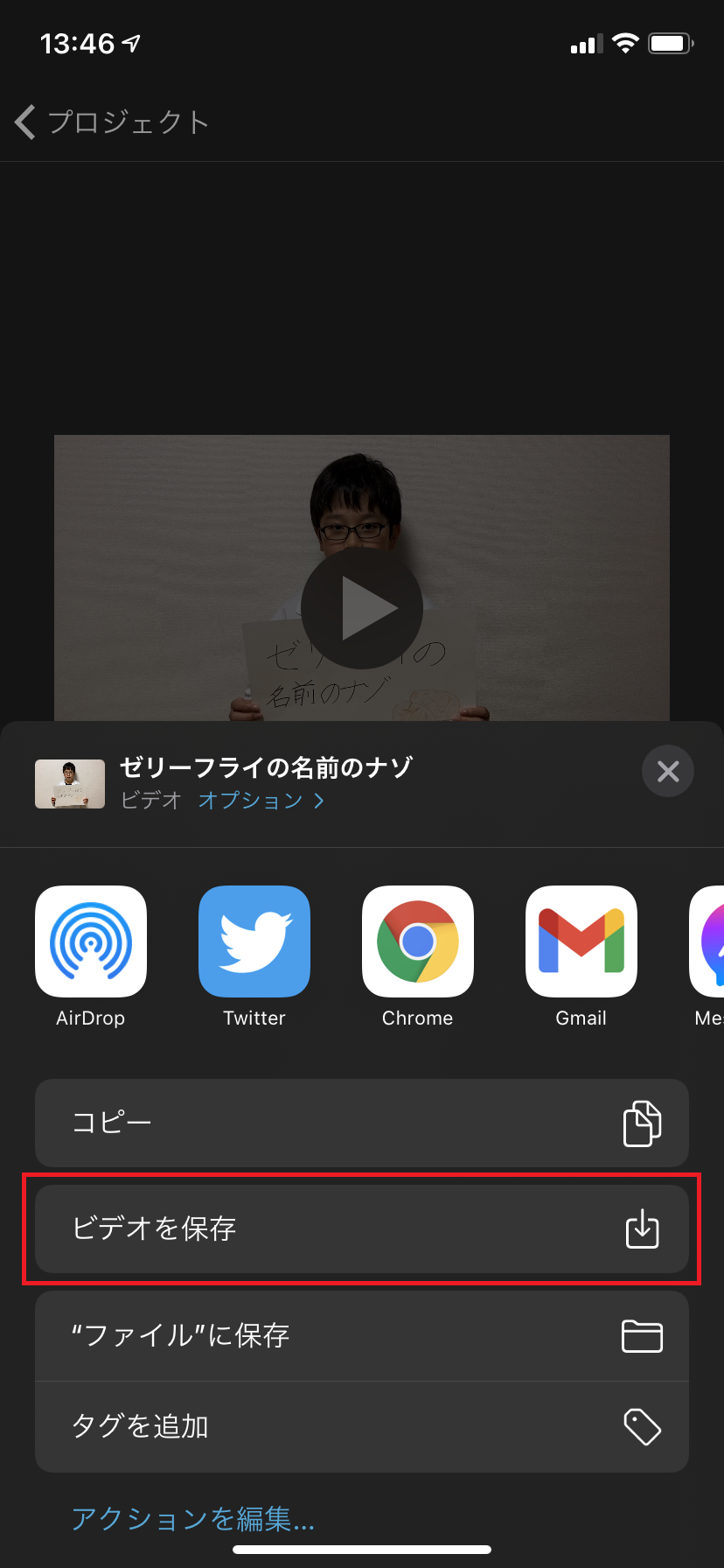The width and height of the screenshot is (724, 1568).
Task: Send the video with Chrome
Action: 418,942
